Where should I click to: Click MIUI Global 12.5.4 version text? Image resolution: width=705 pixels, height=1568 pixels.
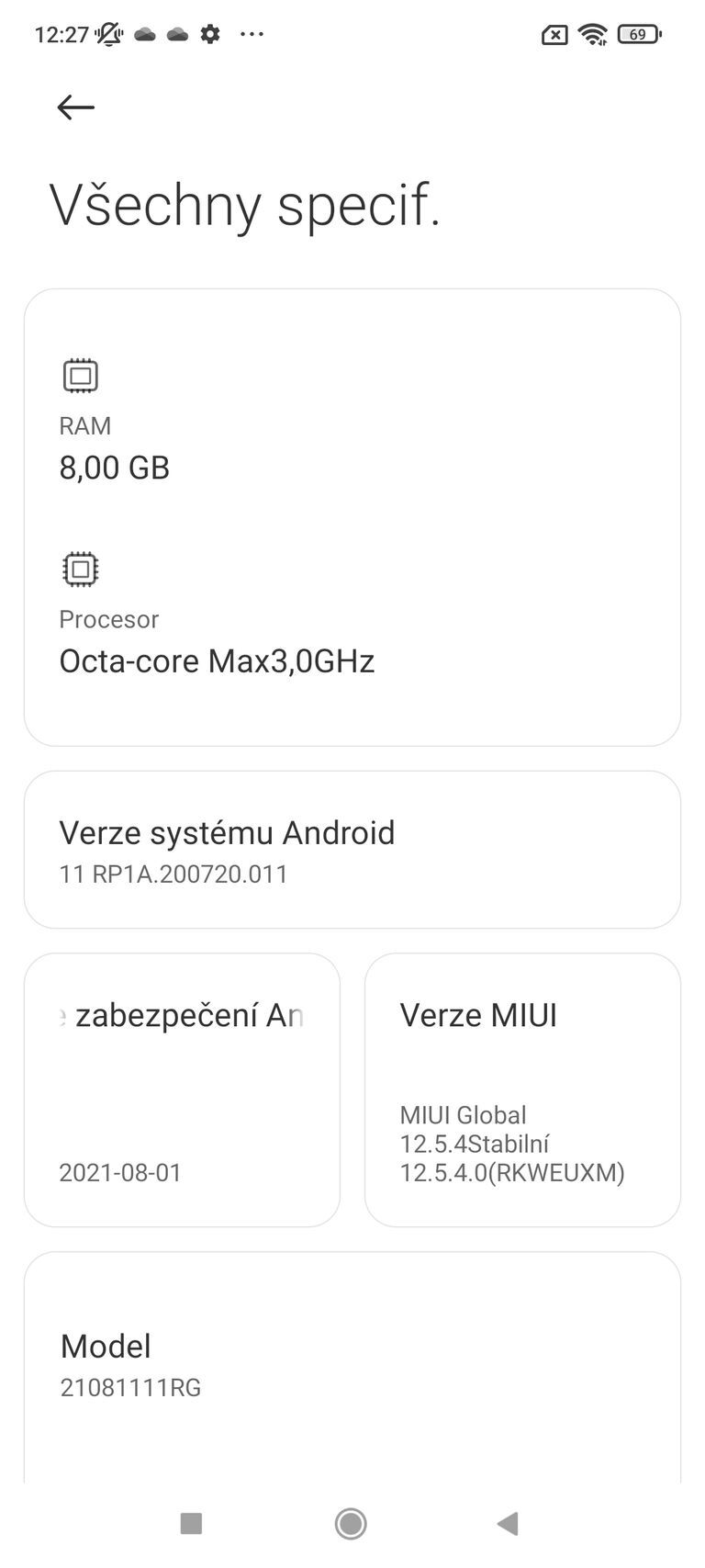[512, 1144]
